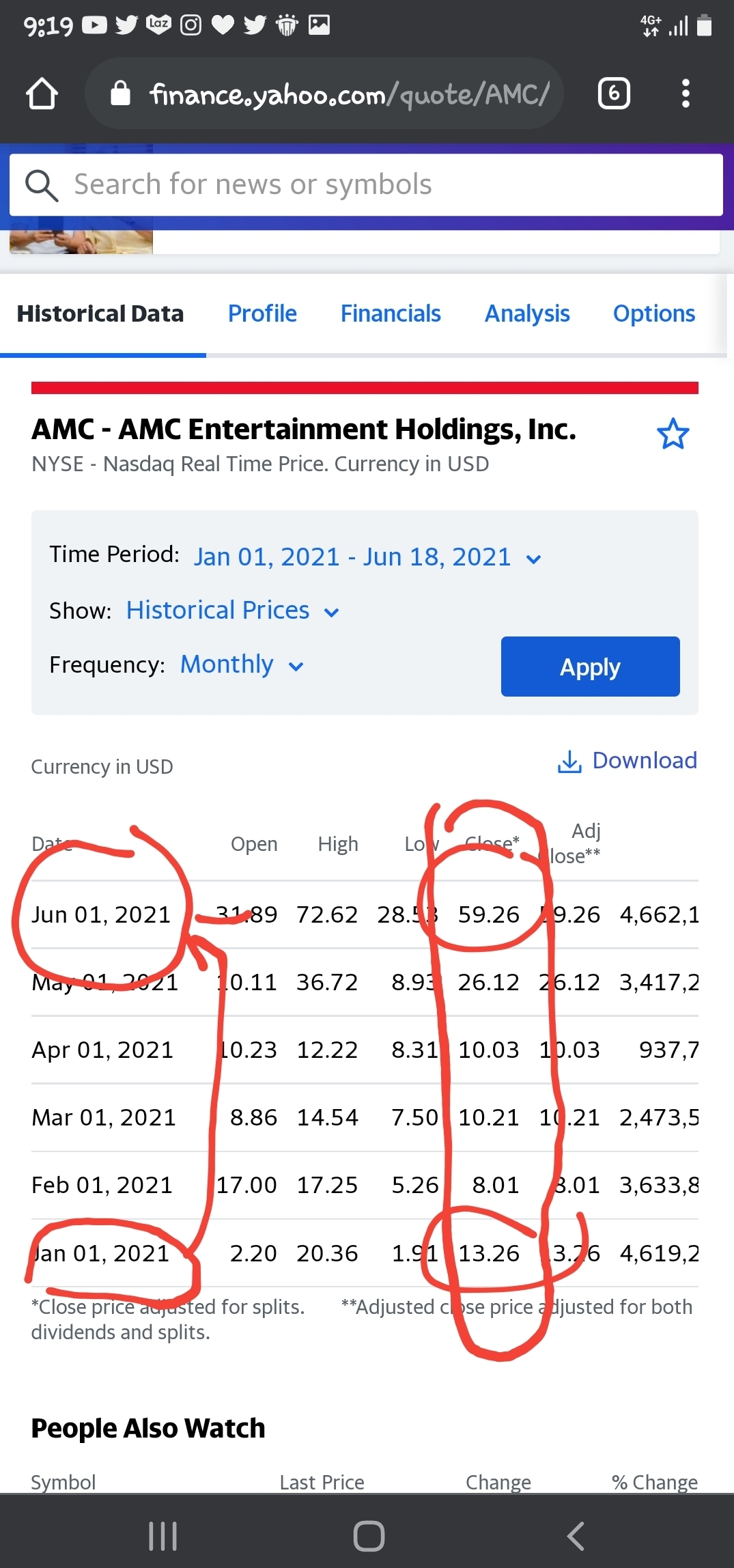Screen dimensions: 734x1568
Task: Go back with system navigation button
Action: click(576, 1537)
